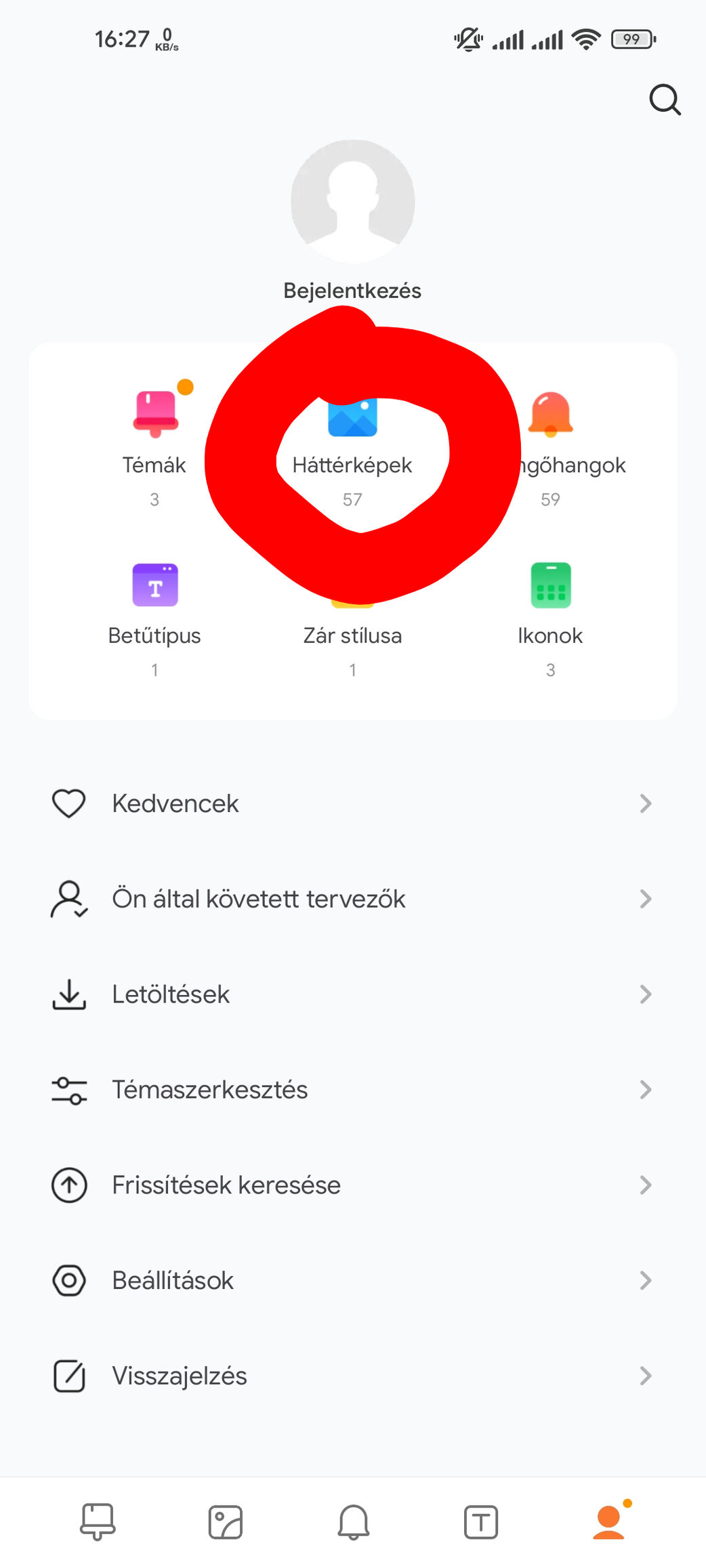The image size is (706, 1568).
Task: Open Visszajelzés feedback
Action: click(352, 1376)
